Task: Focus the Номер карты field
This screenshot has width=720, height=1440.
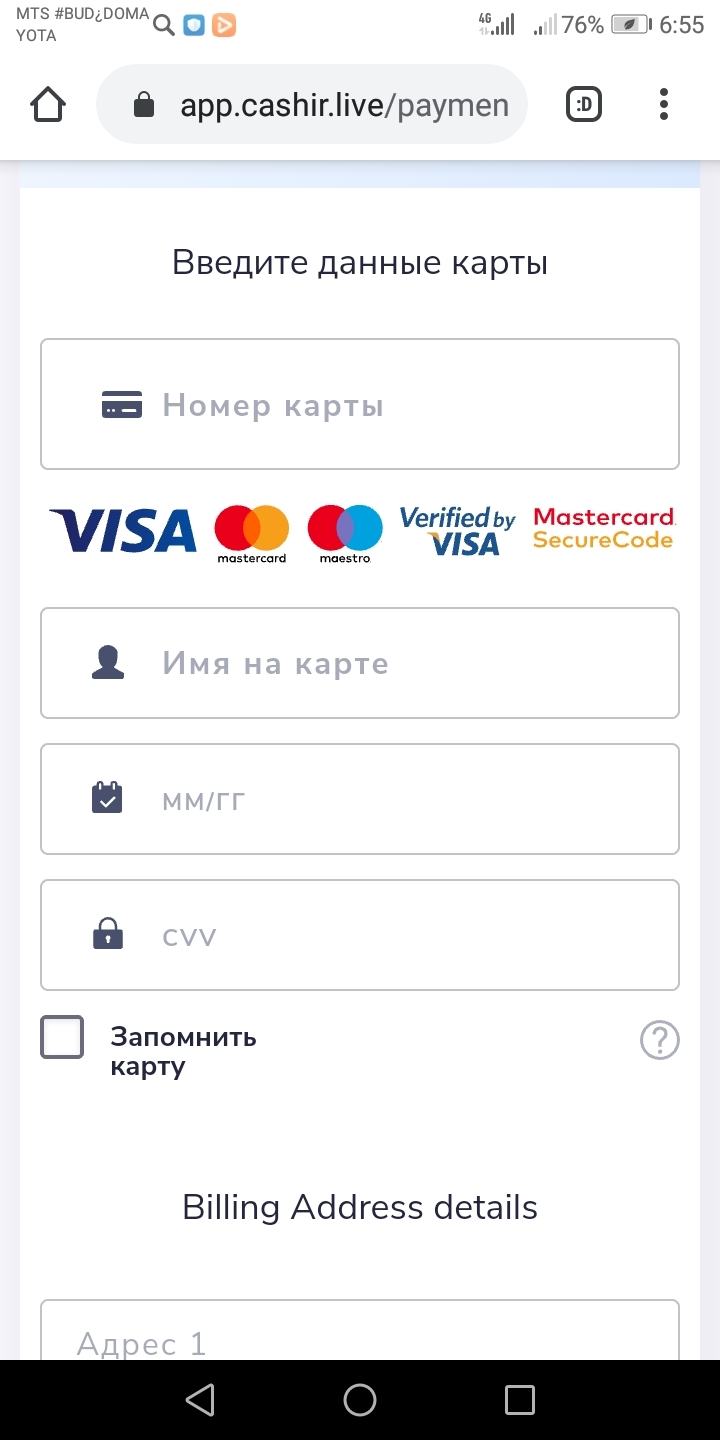Action: point(360,405)
